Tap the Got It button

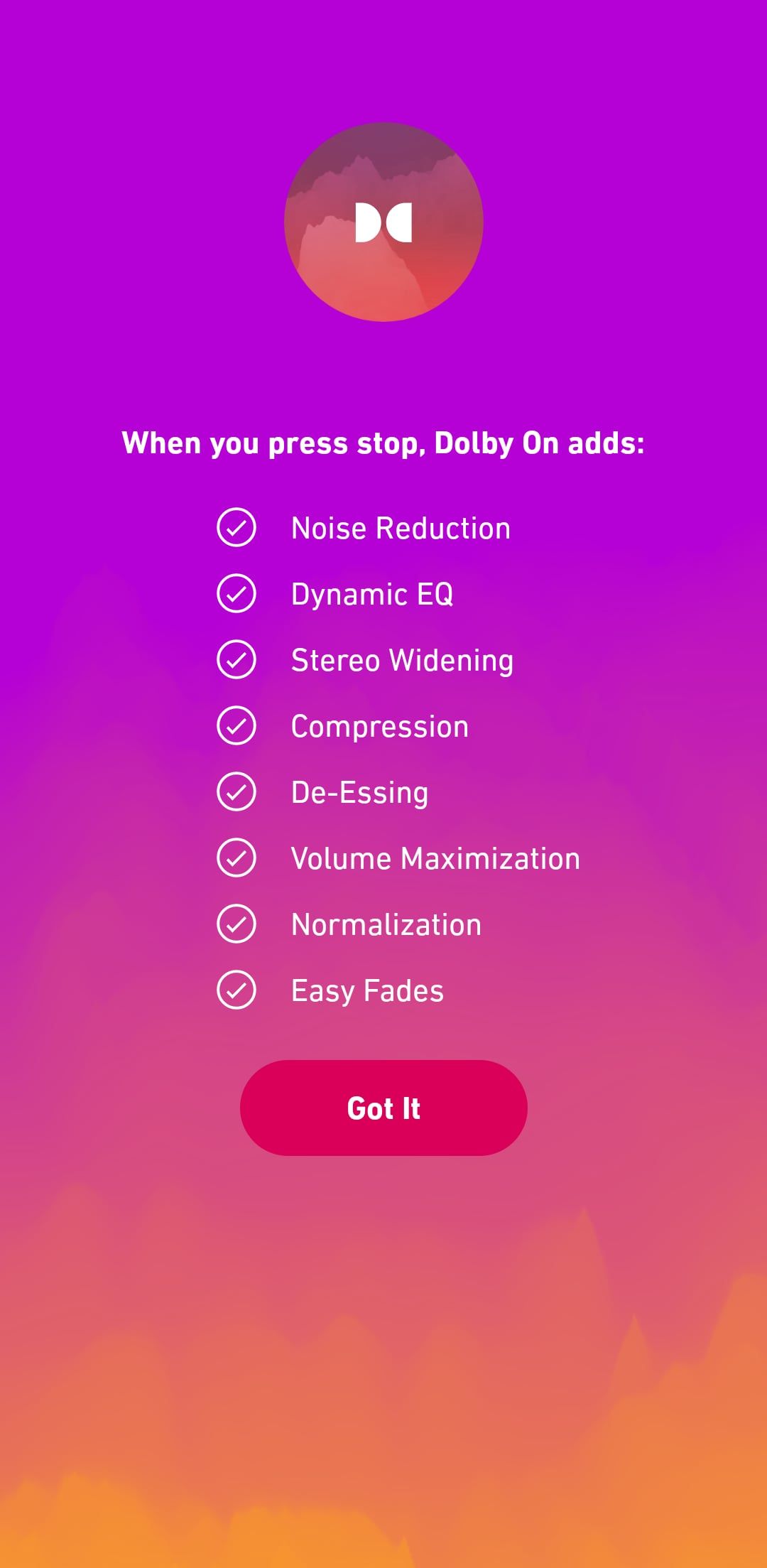383,1108
